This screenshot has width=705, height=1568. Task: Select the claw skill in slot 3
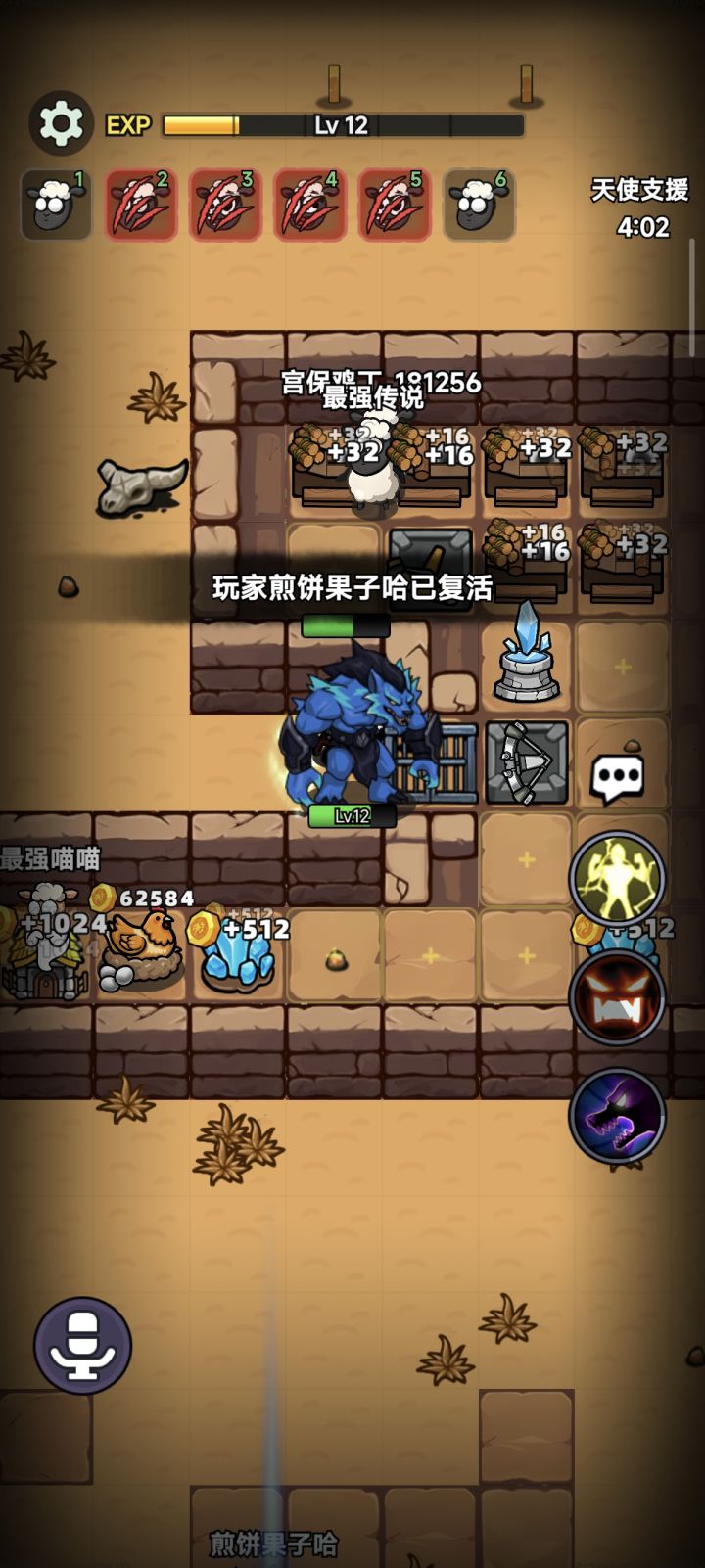(224, 205)
